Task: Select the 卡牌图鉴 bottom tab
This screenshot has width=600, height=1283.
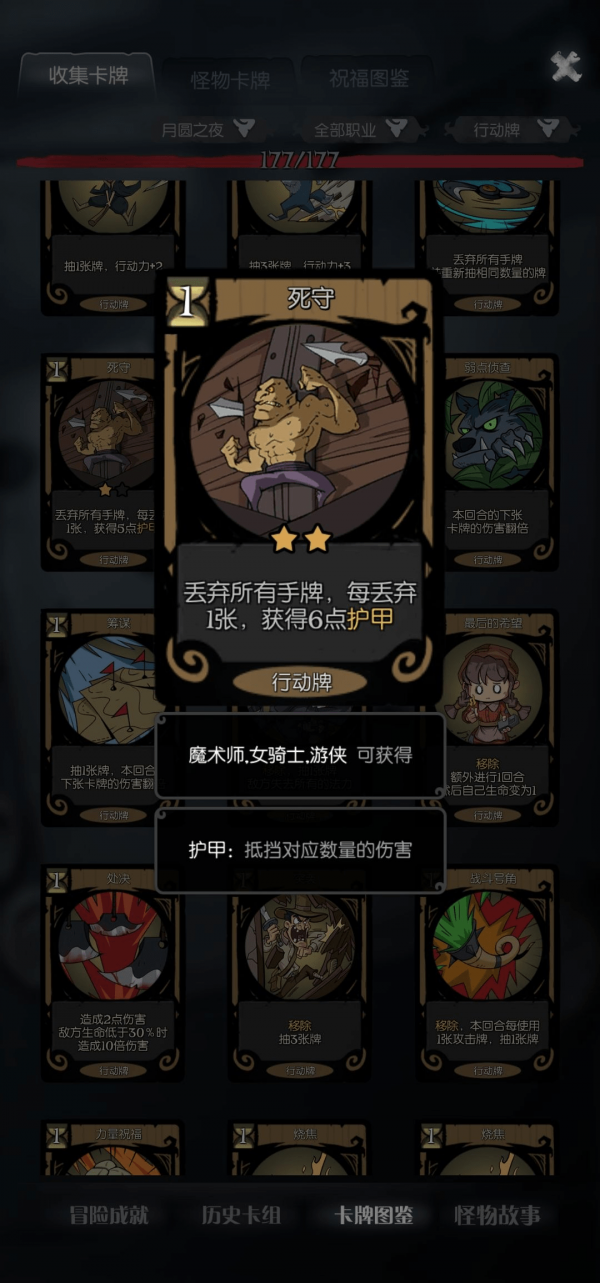Action: 373,1216
